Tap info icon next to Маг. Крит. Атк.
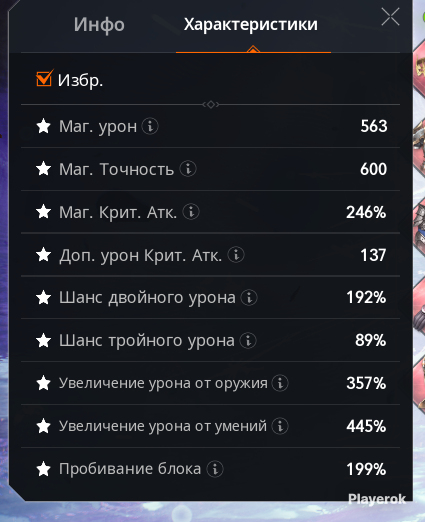Viewport: 425px width, 522px height. click(x=191, y=212)
